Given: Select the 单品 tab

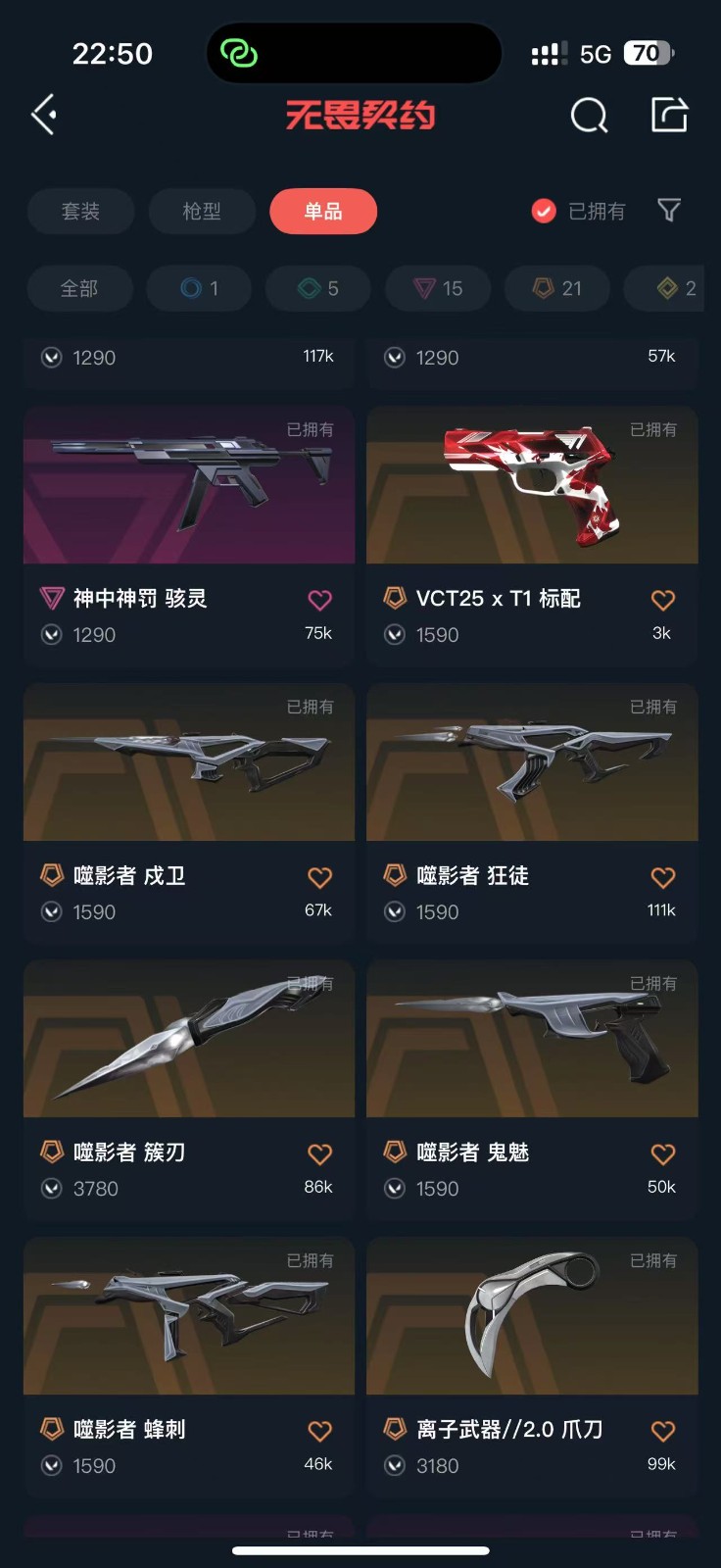Looking at the screenshot, I should coord(323,211).
